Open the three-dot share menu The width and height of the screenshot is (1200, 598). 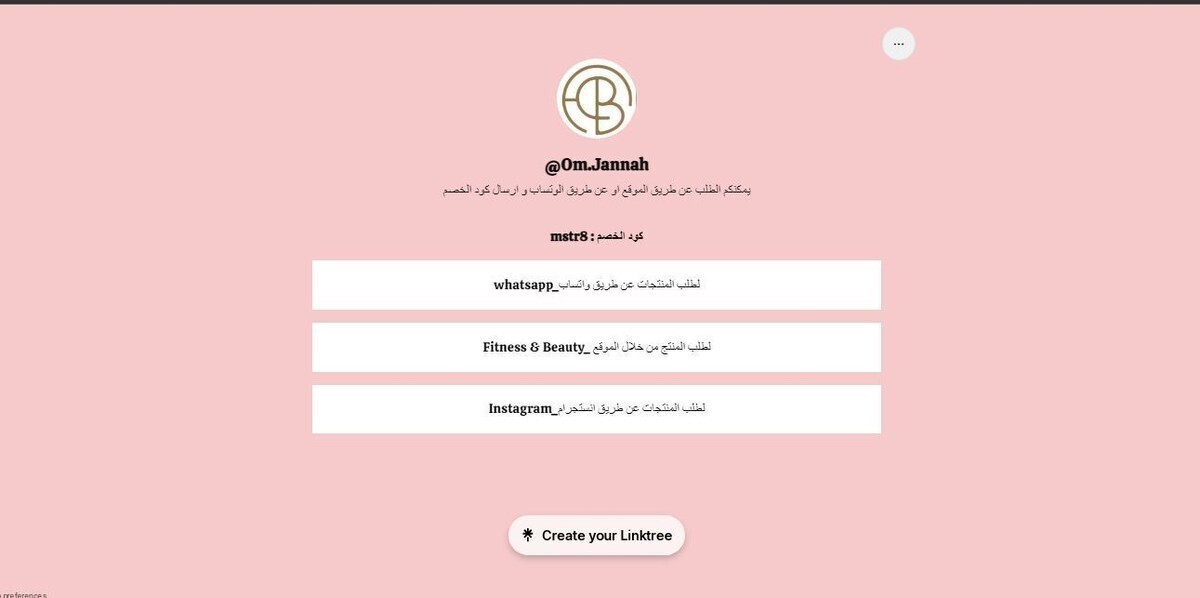point(898,44)
